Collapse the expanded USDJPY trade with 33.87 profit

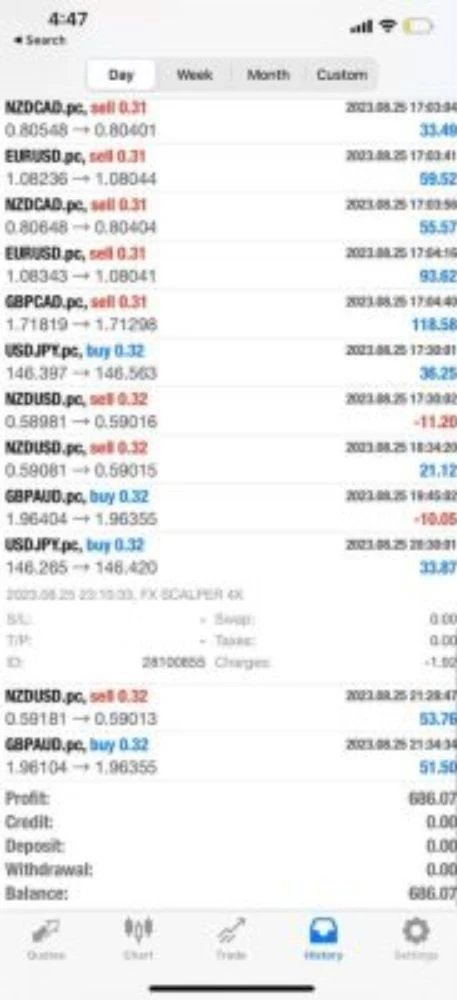pyautogui.click(x=228, y=556)
